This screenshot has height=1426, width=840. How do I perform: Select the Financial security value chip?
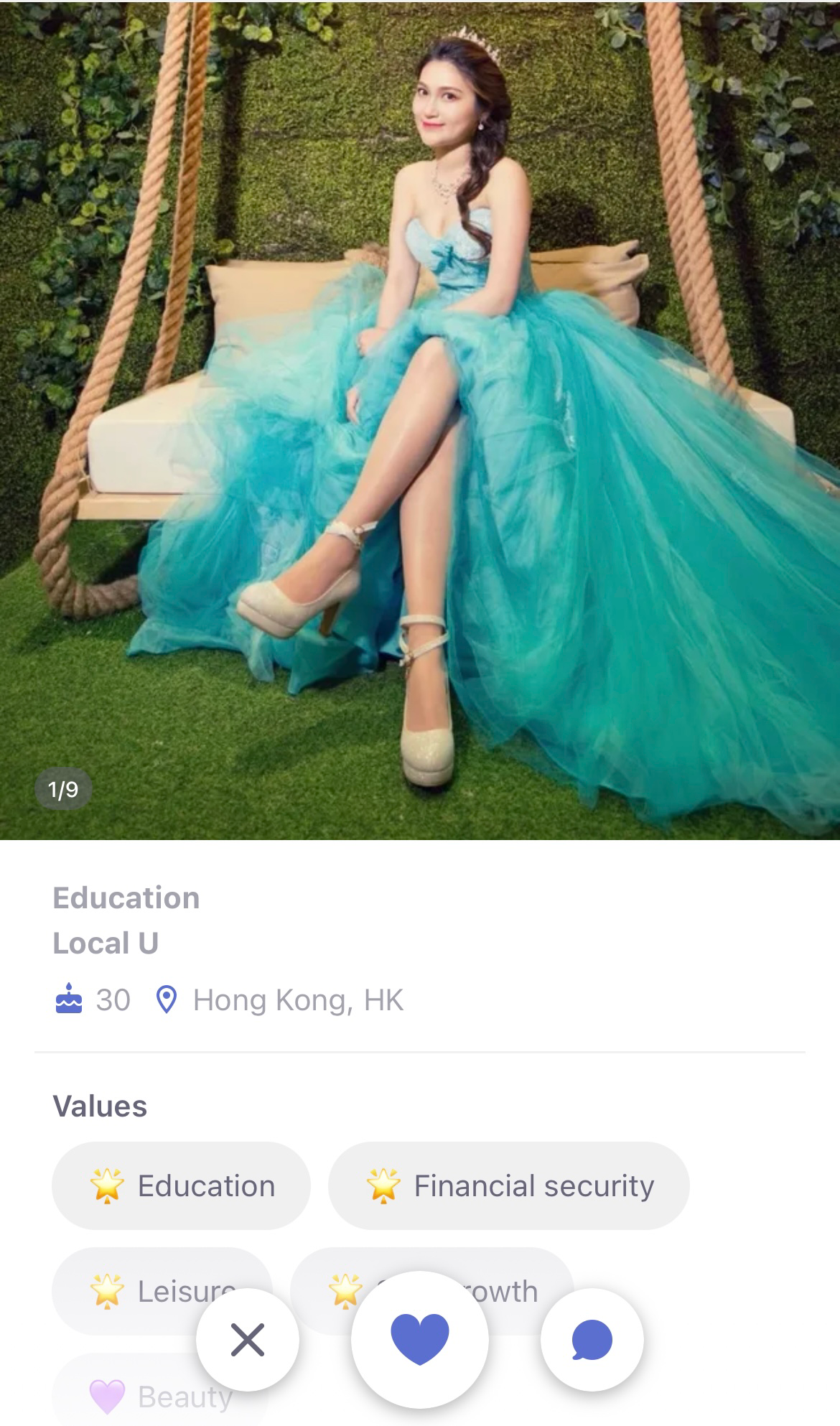coord(508,1185)
